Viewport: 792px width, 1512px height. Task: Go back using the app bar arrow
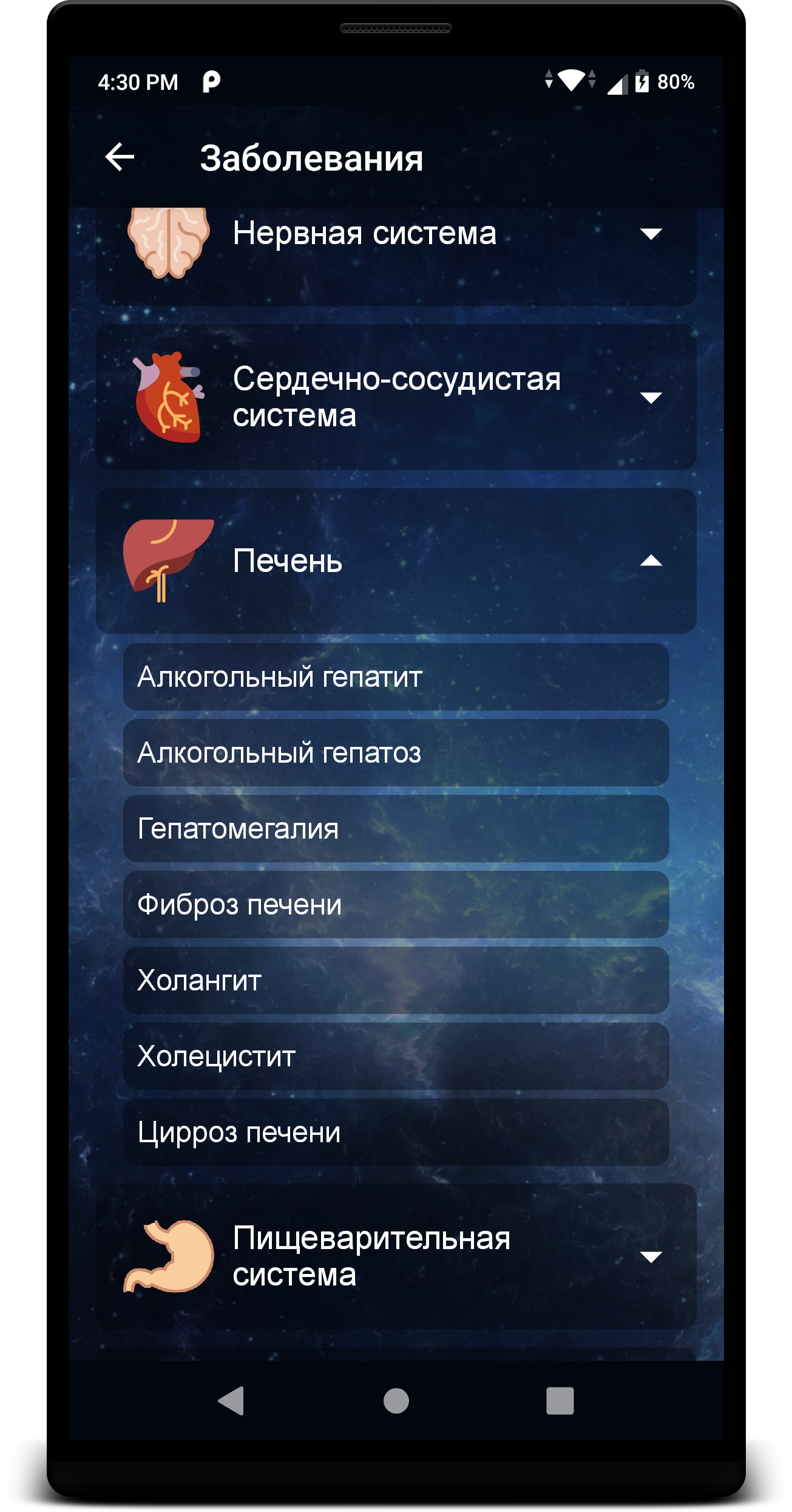(120, 157)
